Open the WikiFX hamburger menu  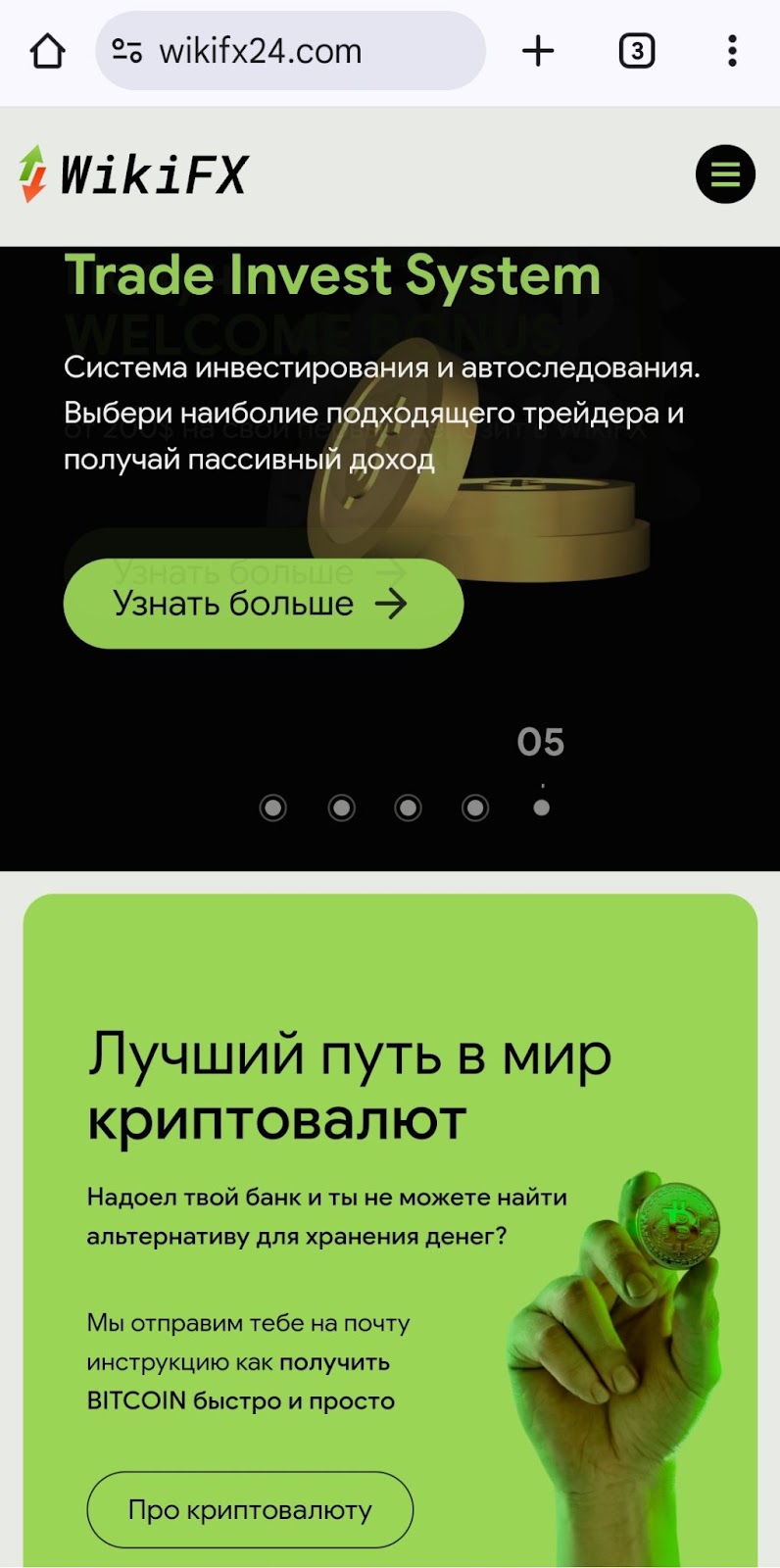[x=725, y=174]
